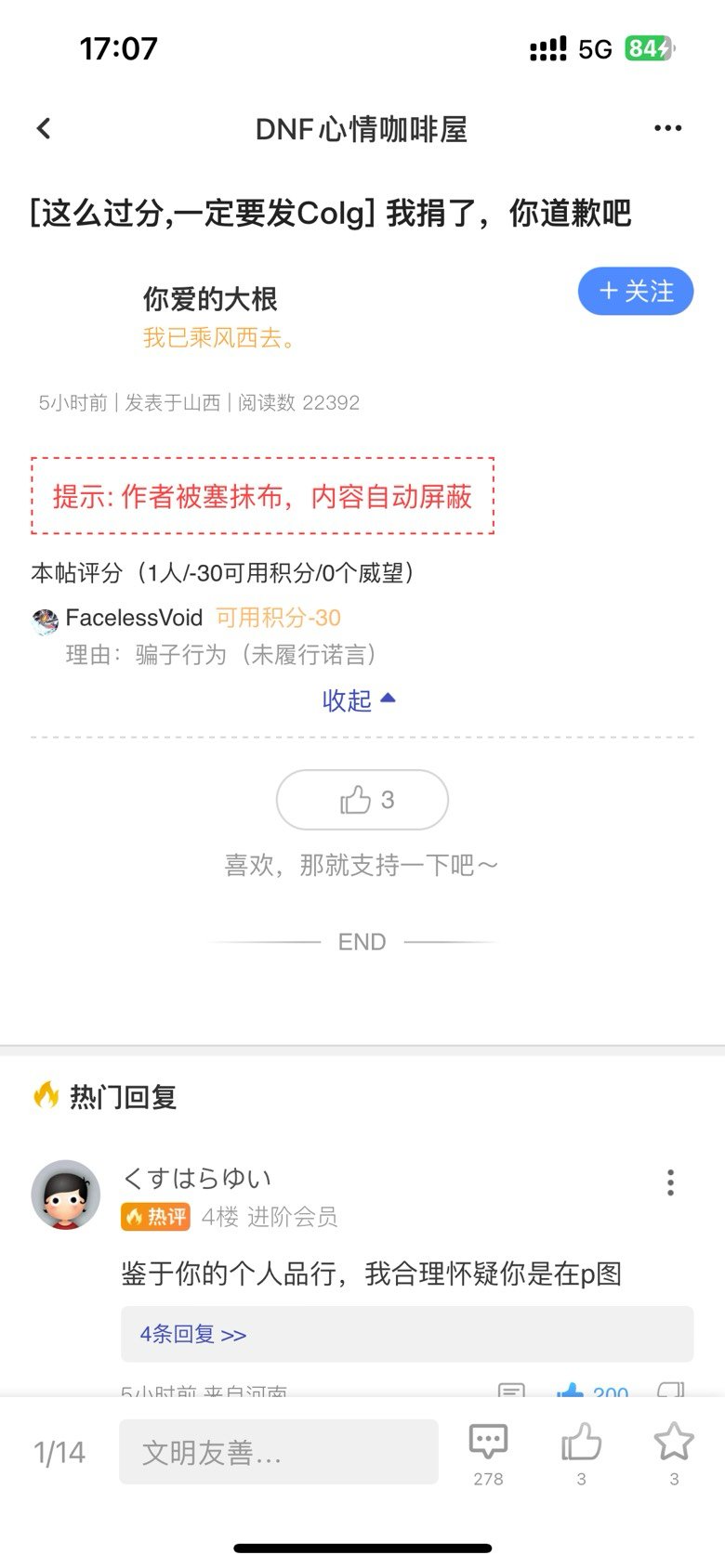Tap the like button showing 3
This screenshot has height=1568, width=725.
click(x=362, y=799)
